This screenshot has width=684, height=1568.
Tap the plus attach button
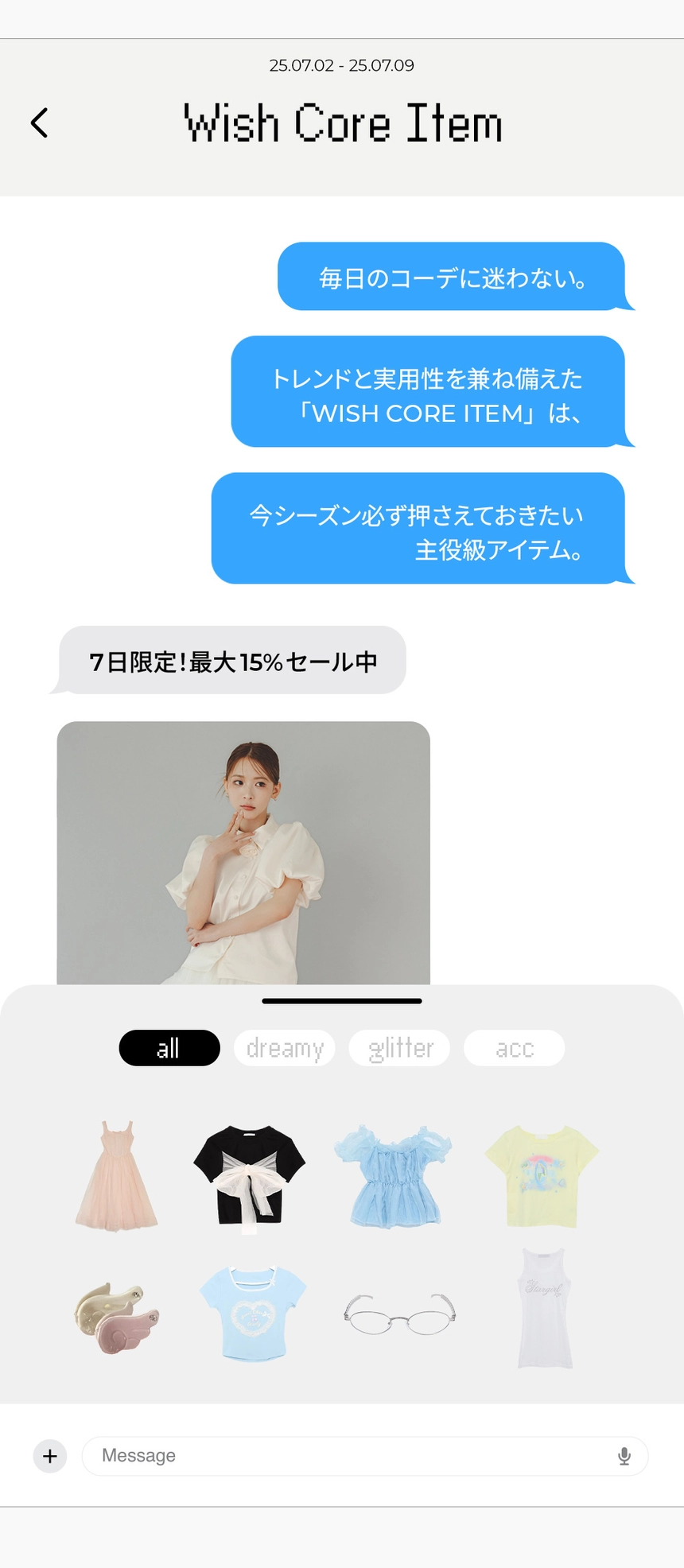[x=50, y=1456]
